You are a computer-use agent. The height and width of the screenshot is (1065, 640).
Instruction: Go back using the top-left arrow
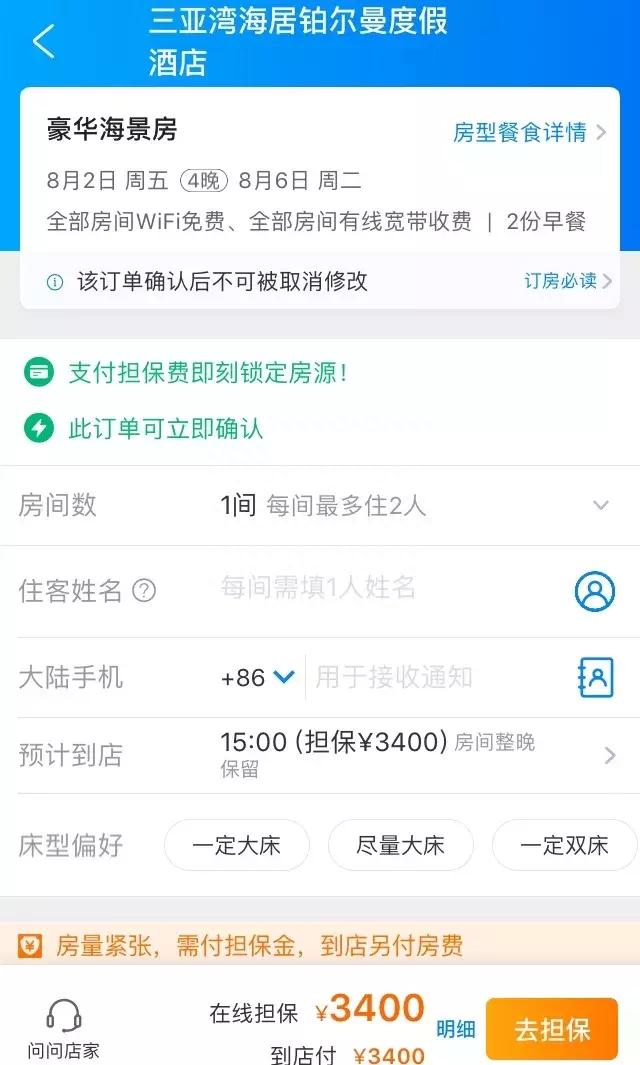43,41
